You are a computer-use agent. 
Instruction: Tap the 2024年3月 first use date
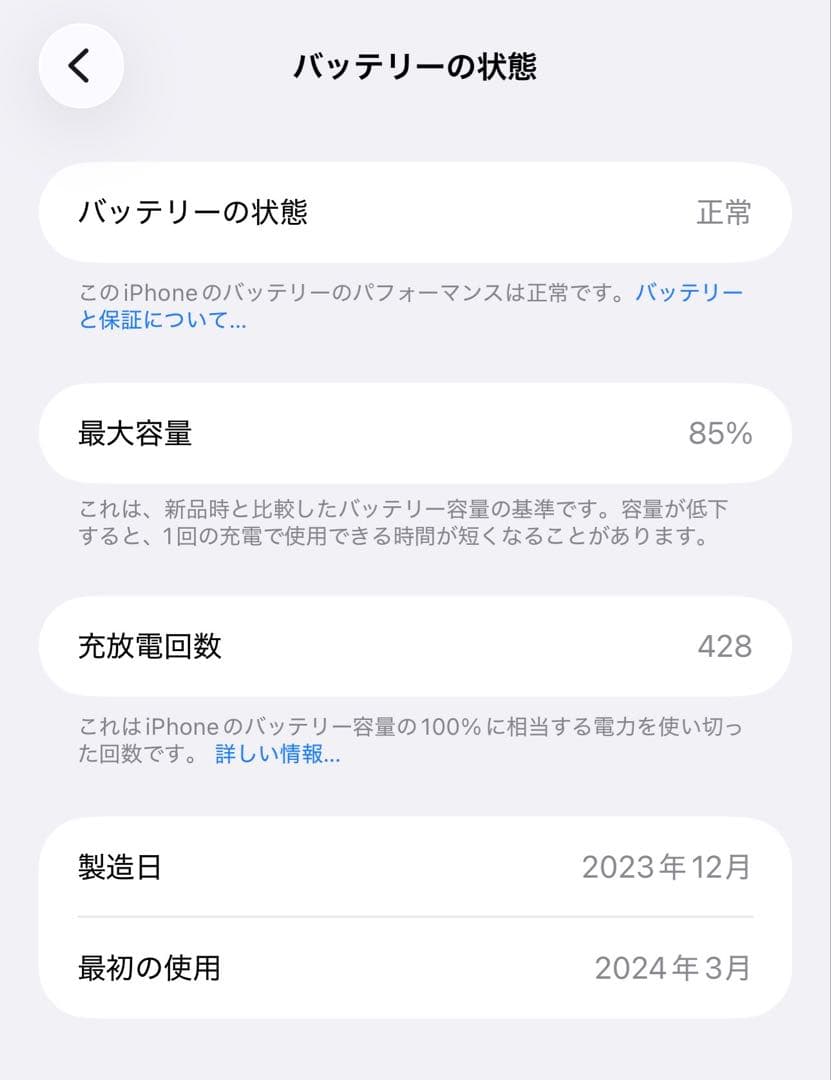pyautogui.click(x=672, y=968)
